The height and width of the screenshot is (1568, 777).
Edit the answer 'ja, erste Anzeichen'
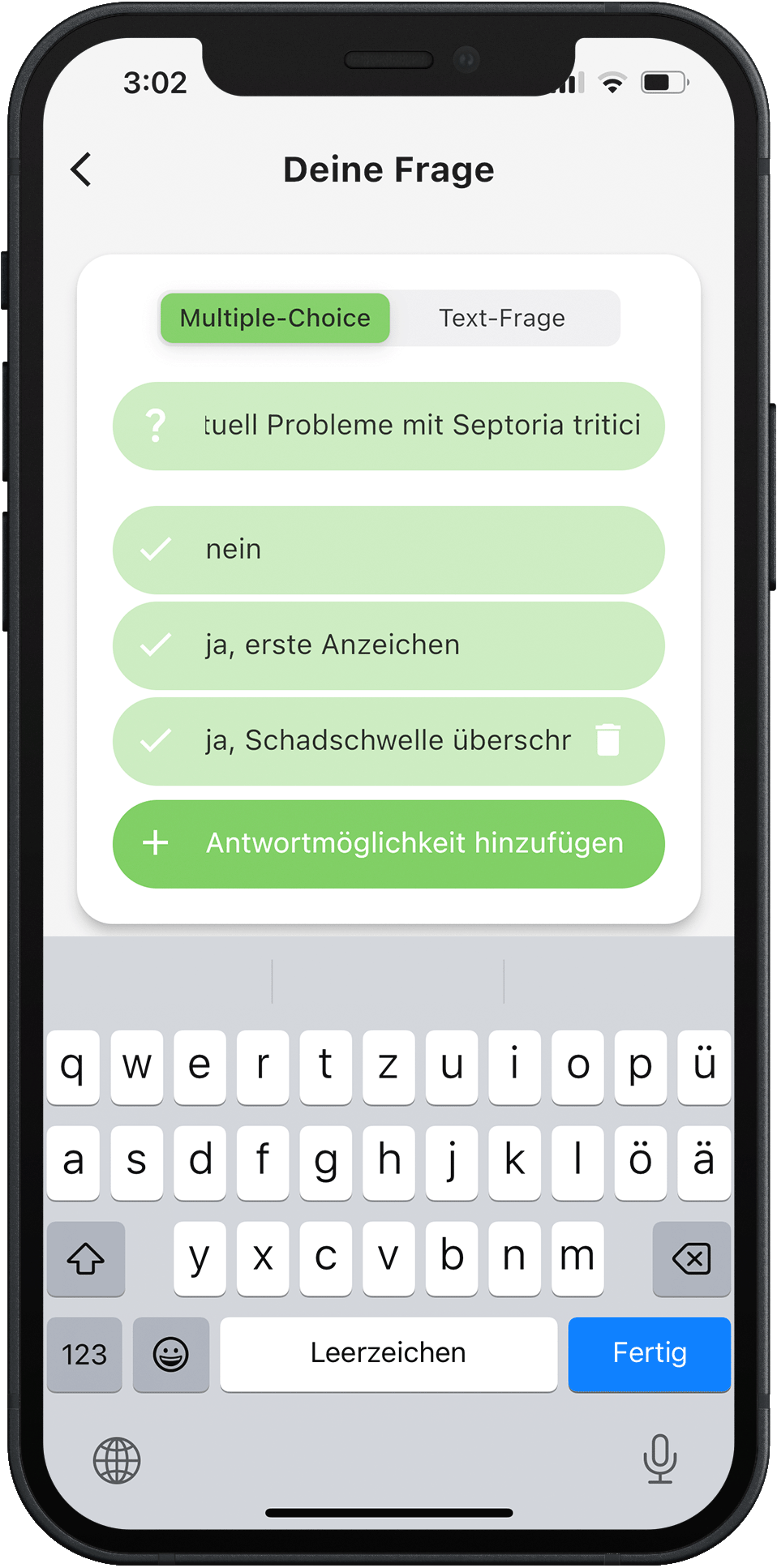(x=389, y=645)
